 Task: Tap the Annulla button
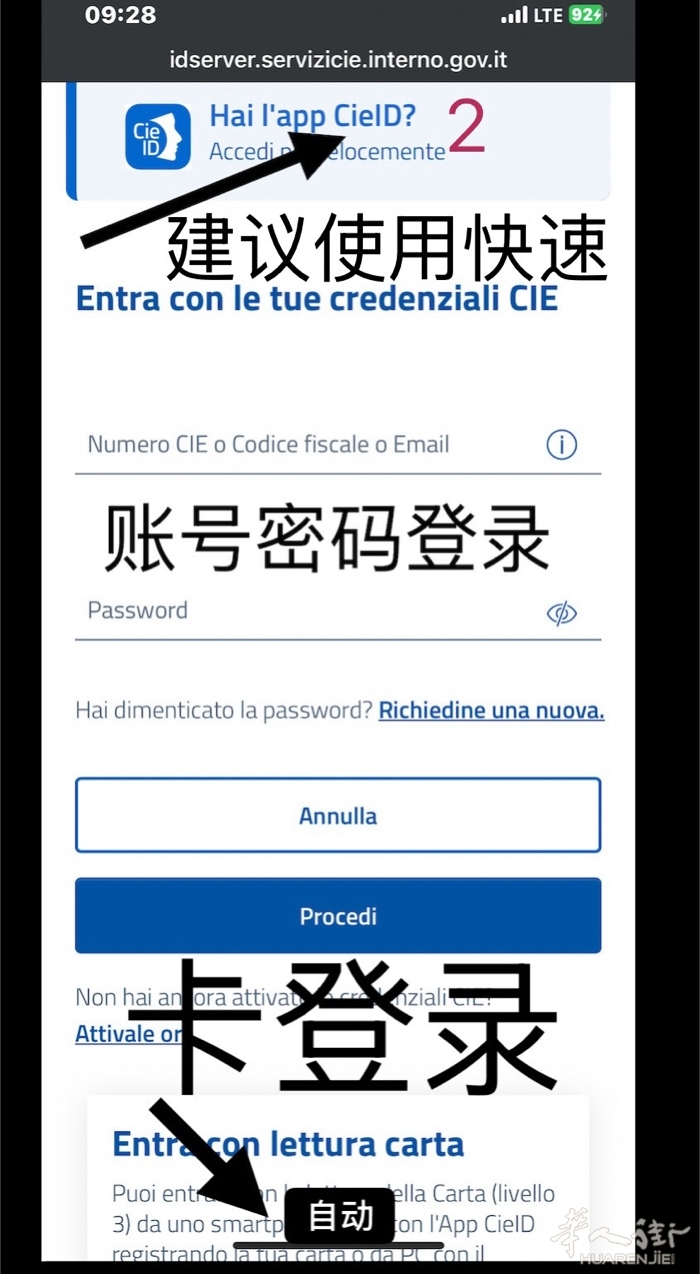pyautogui.click(x=338, y=816)
